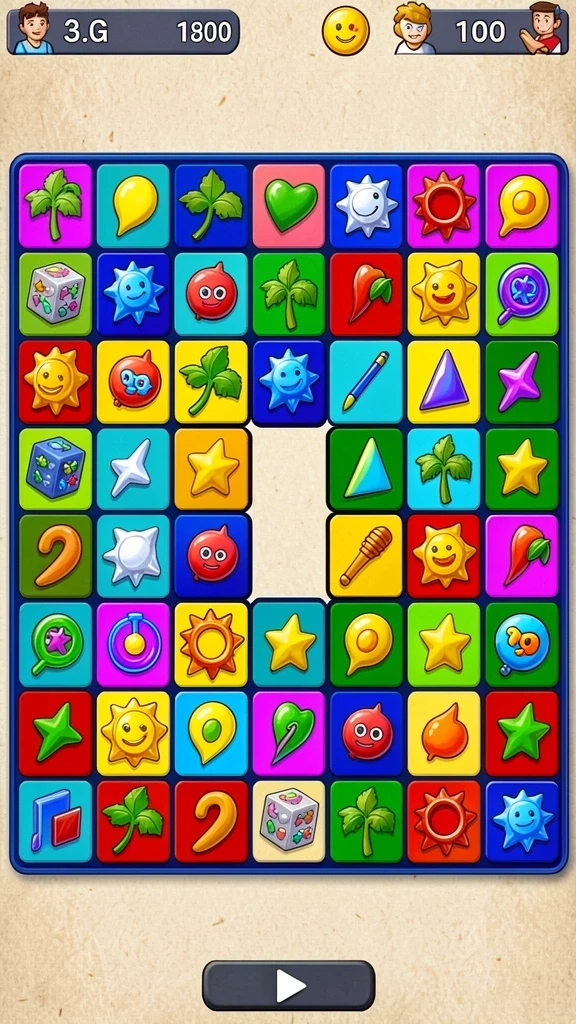Select the blue pencil tile

(366, 382)
